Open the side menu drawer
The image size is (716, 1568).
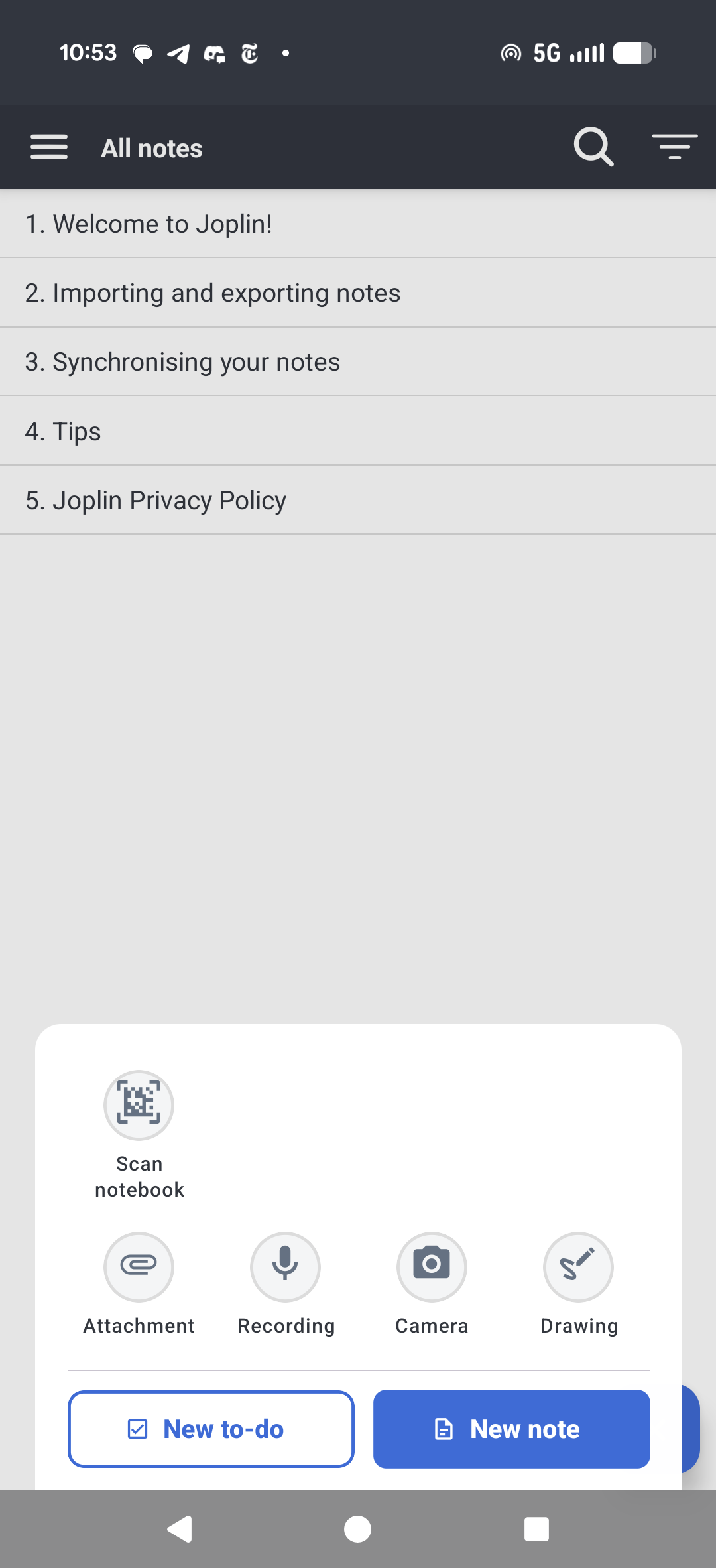(x=49, y=147)
